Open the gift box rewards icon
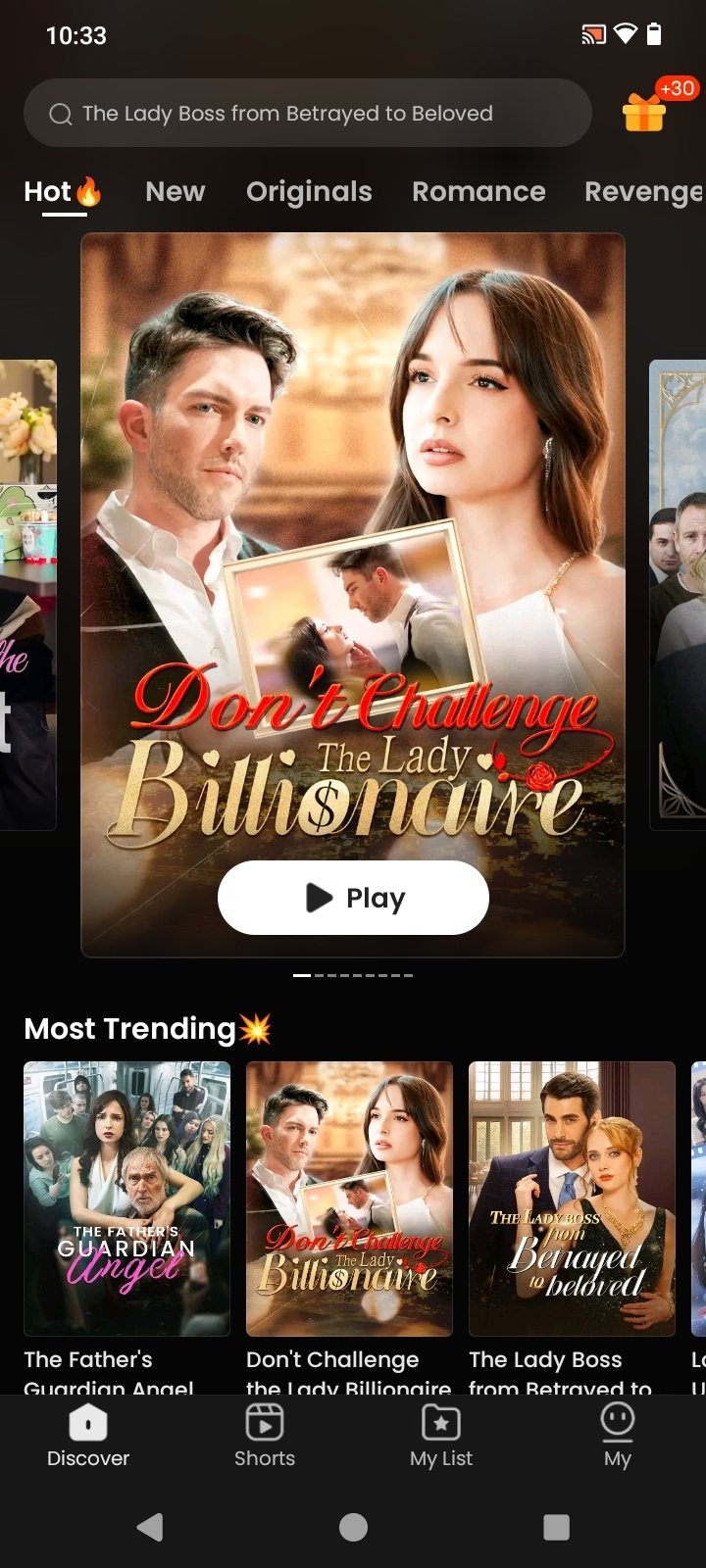The image size is (706, 1568). click(x=645, y=111)
